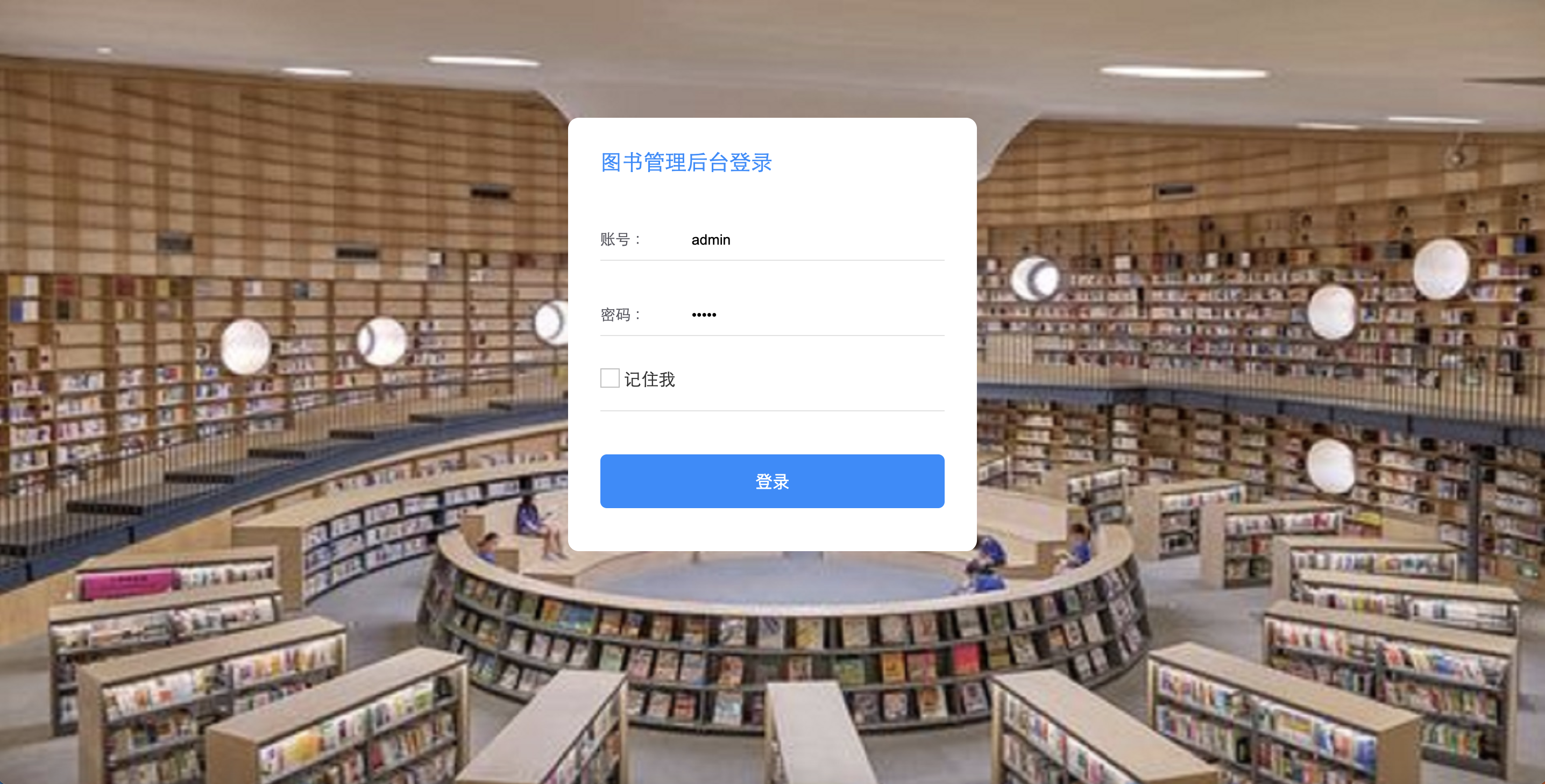The width and height of the screenshot is (1545, 784).
Task: Tap the 密码 password field
Action: (816, 315)
